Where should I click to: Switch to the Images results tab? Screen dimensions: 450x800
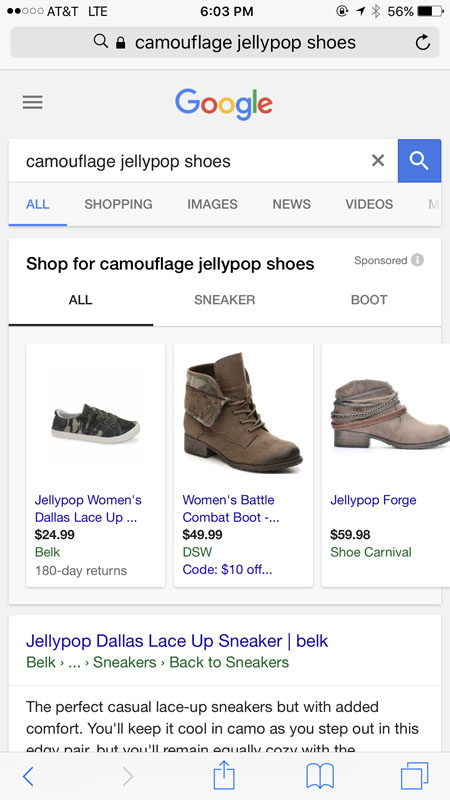[212, 204]
